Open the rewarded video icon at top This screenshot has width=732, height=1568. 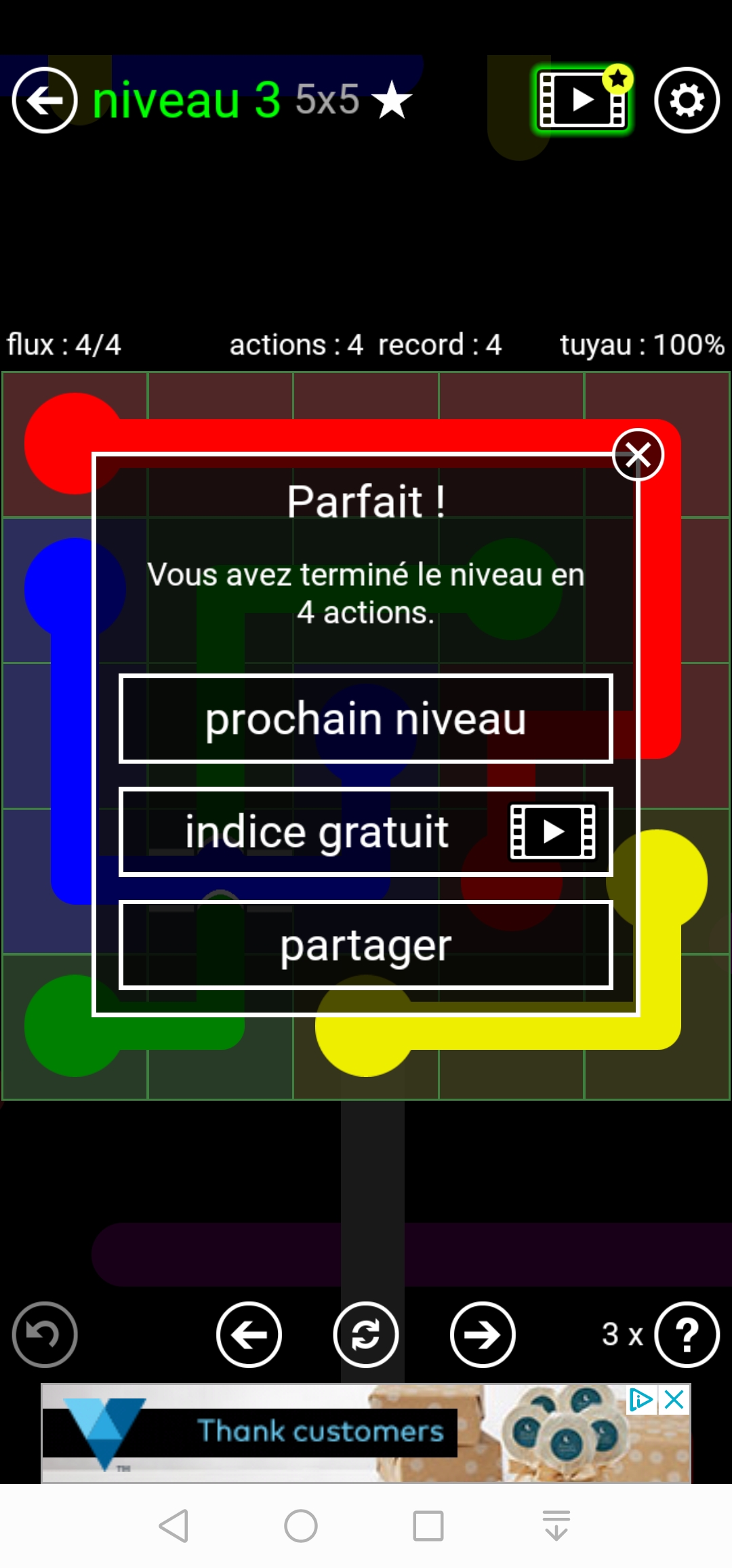pos(582,100)
